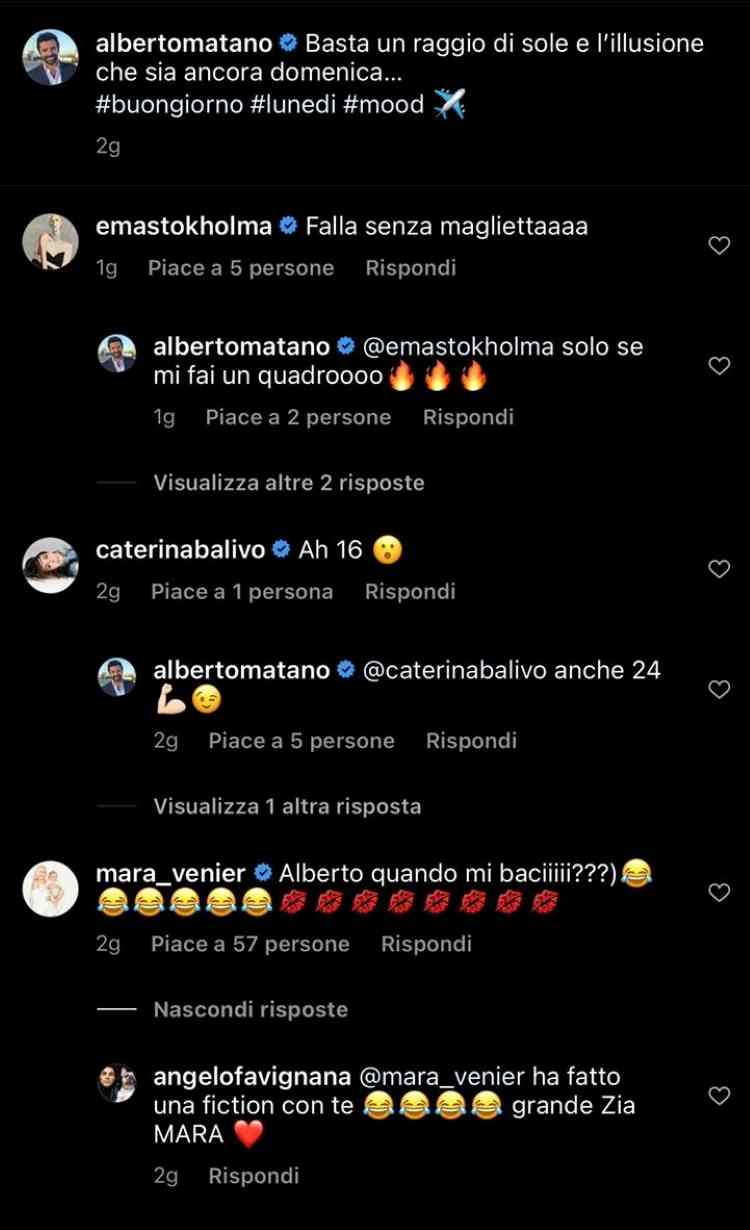Expand Visualizza 1 altra risposta
This screenshot has height=1230, width=750.
287,806
